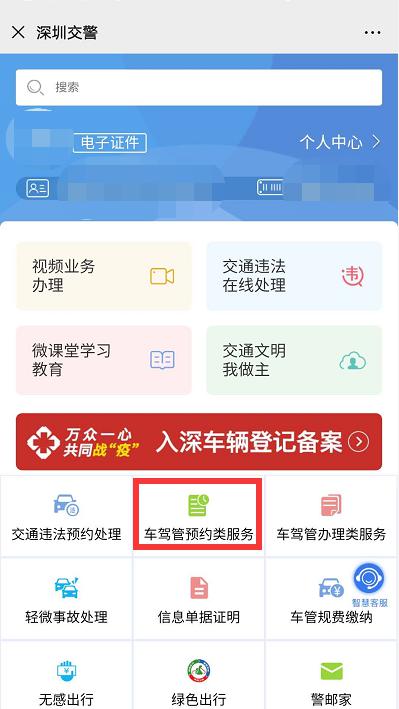Image resolution: width=399 pixels, height=709 pixels.
Task: Open 绿色出行
Action: (x=199, y=675)
